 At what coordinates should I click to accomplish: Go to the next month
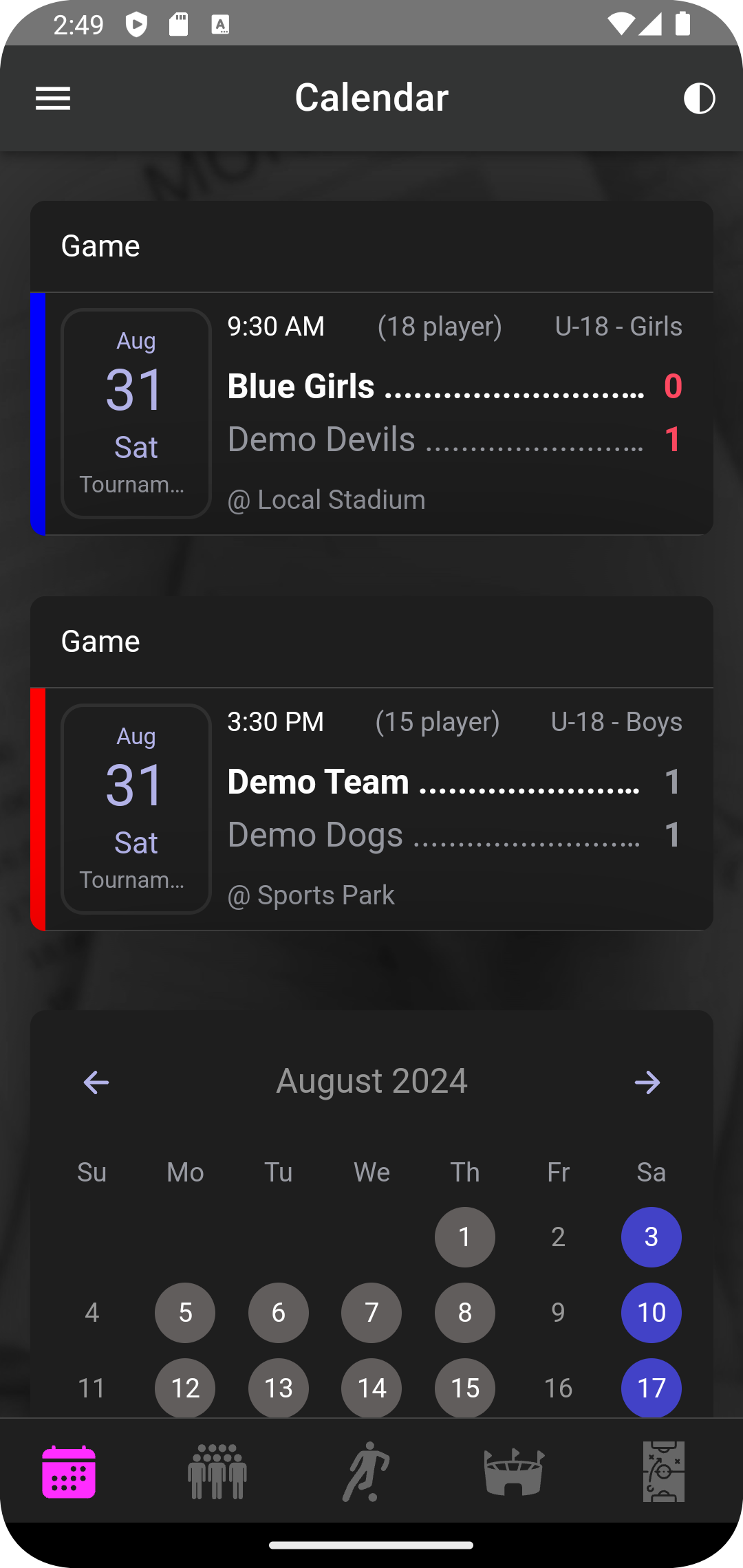(647, 1082)
